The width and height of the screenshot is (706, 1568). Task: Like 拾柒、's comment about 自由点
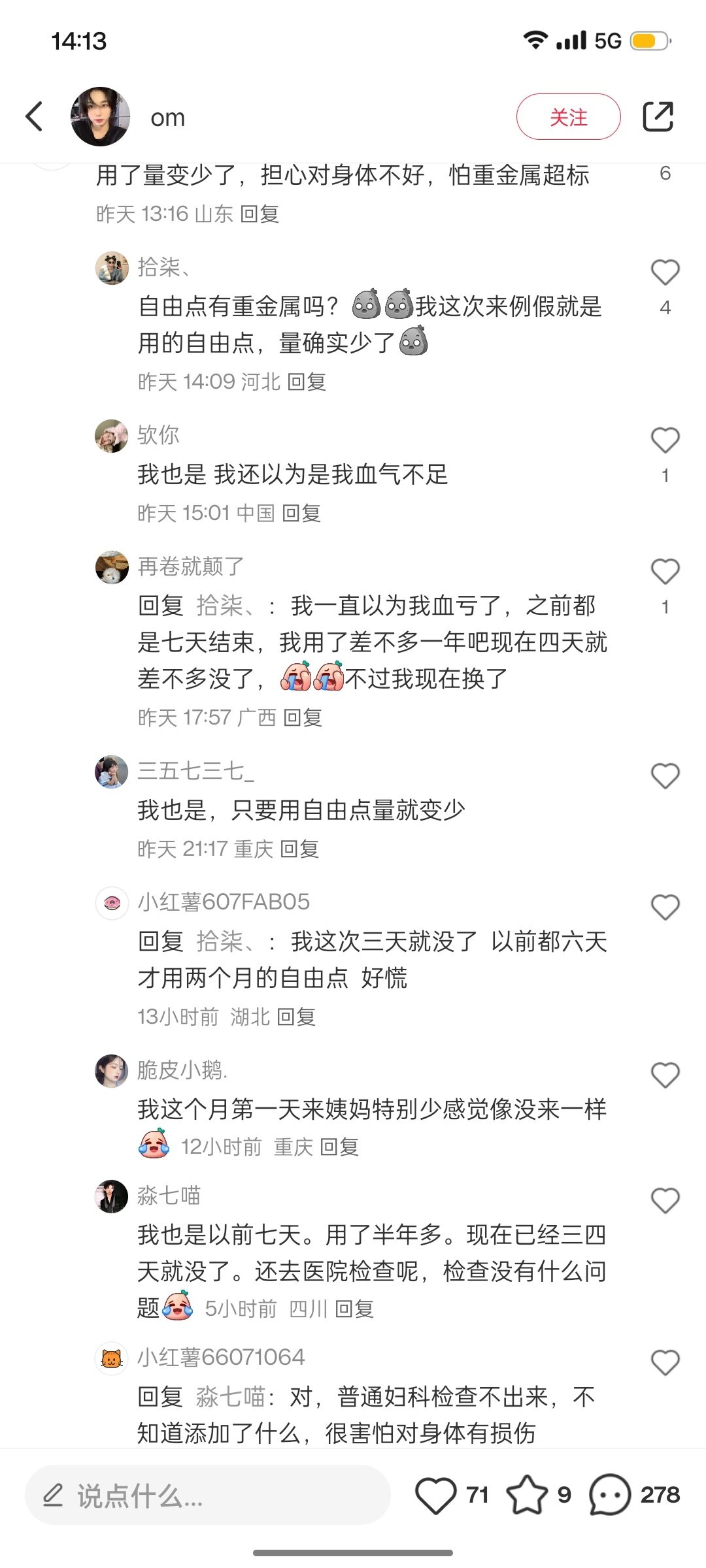[665, 272]
